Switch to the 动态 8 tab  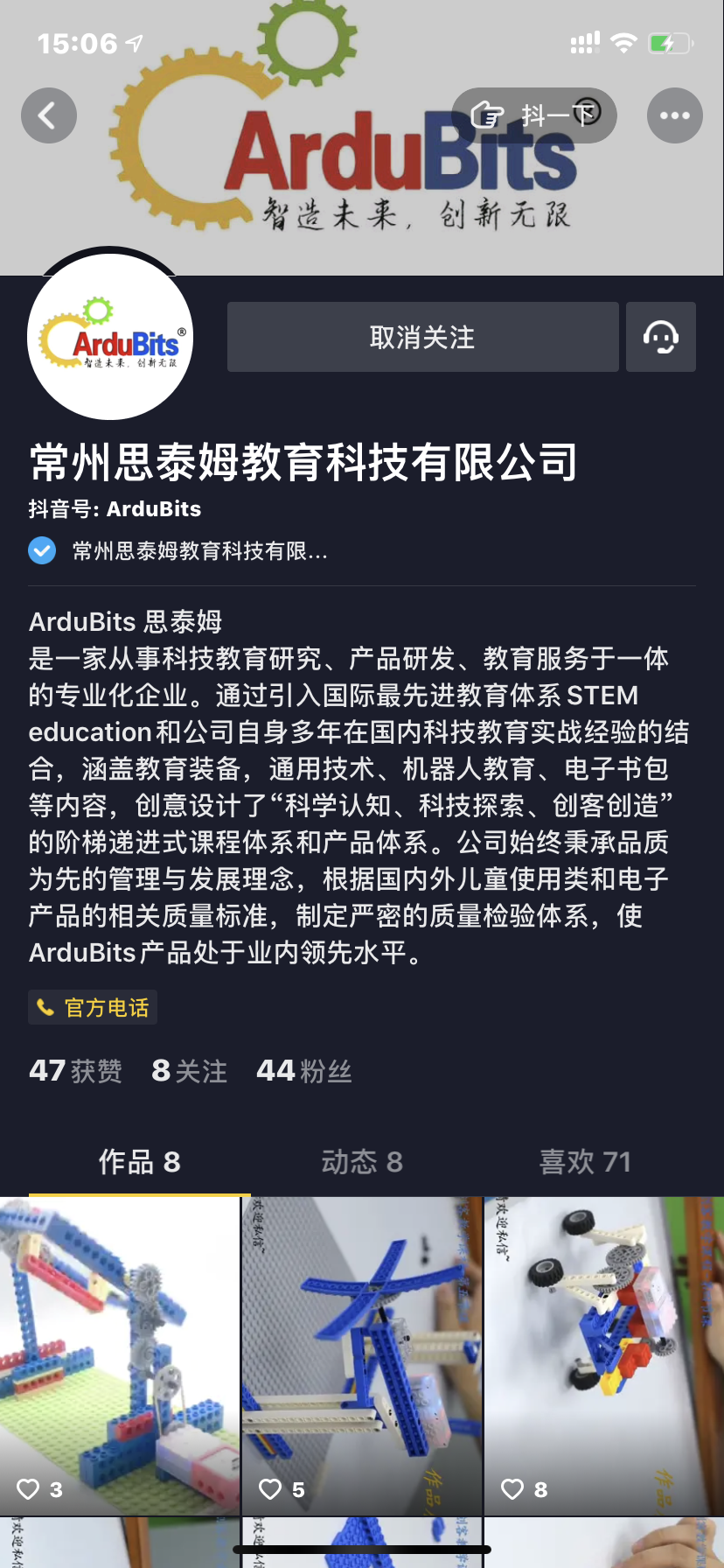(362, 1161)
